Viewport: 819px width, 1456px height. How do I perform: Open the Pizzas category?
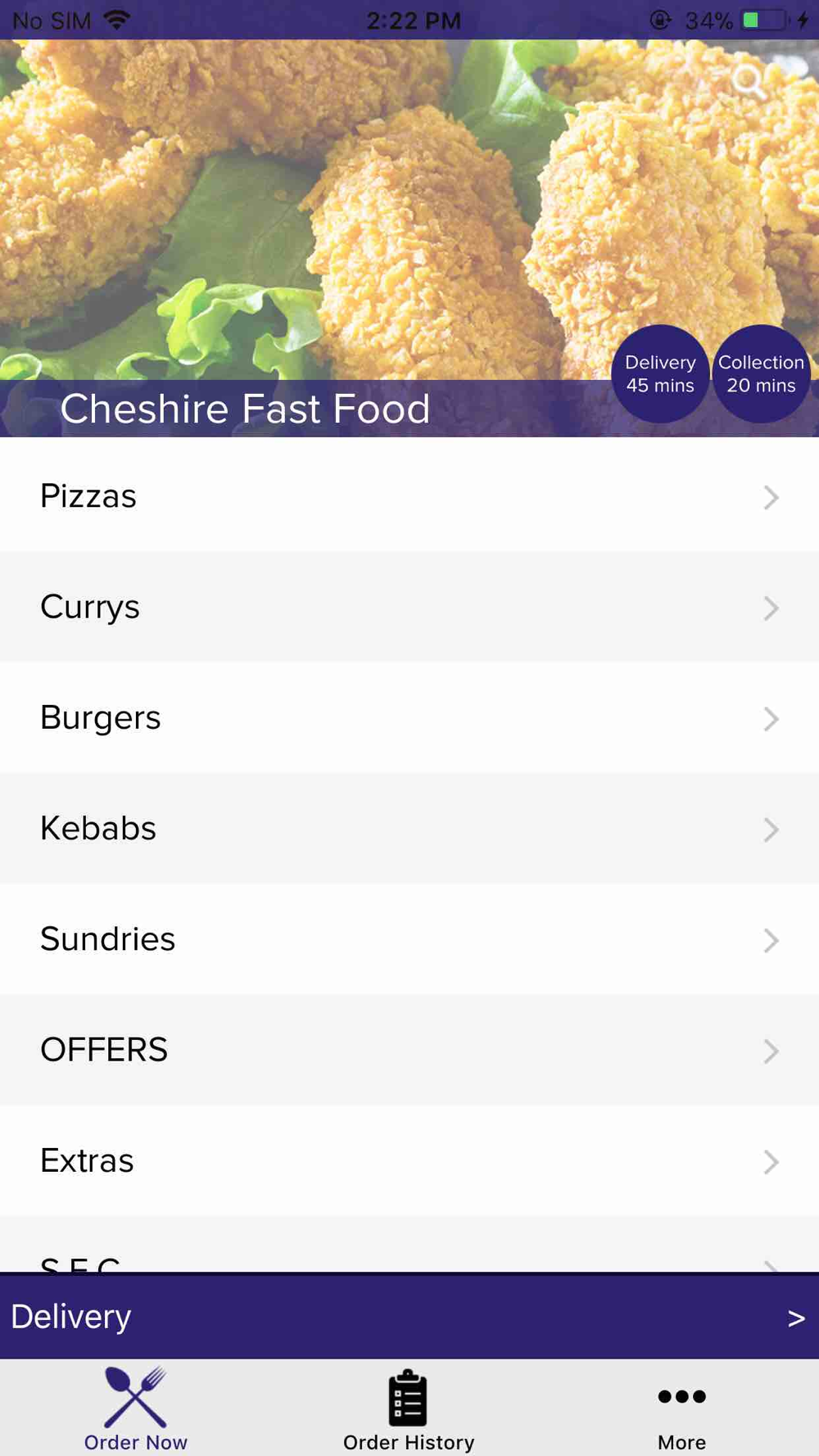[409, 496]
